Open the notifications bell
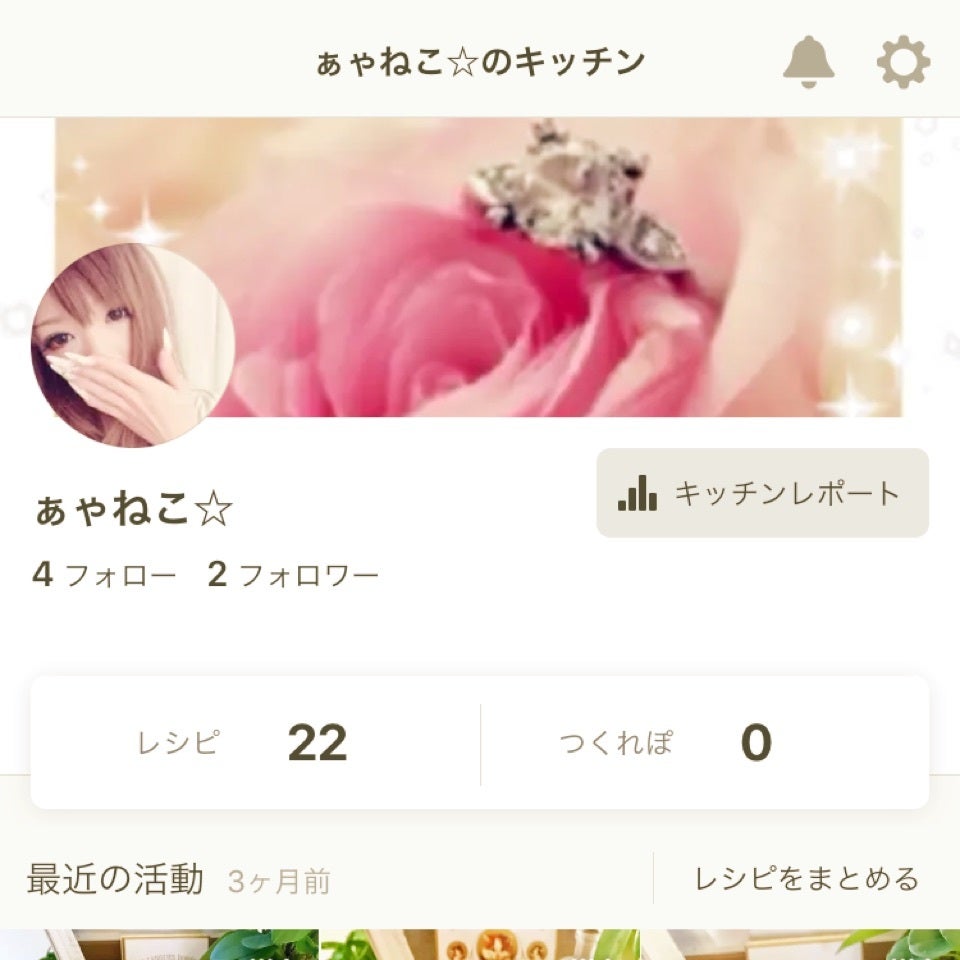960x960 pixels. click(808, 62)
